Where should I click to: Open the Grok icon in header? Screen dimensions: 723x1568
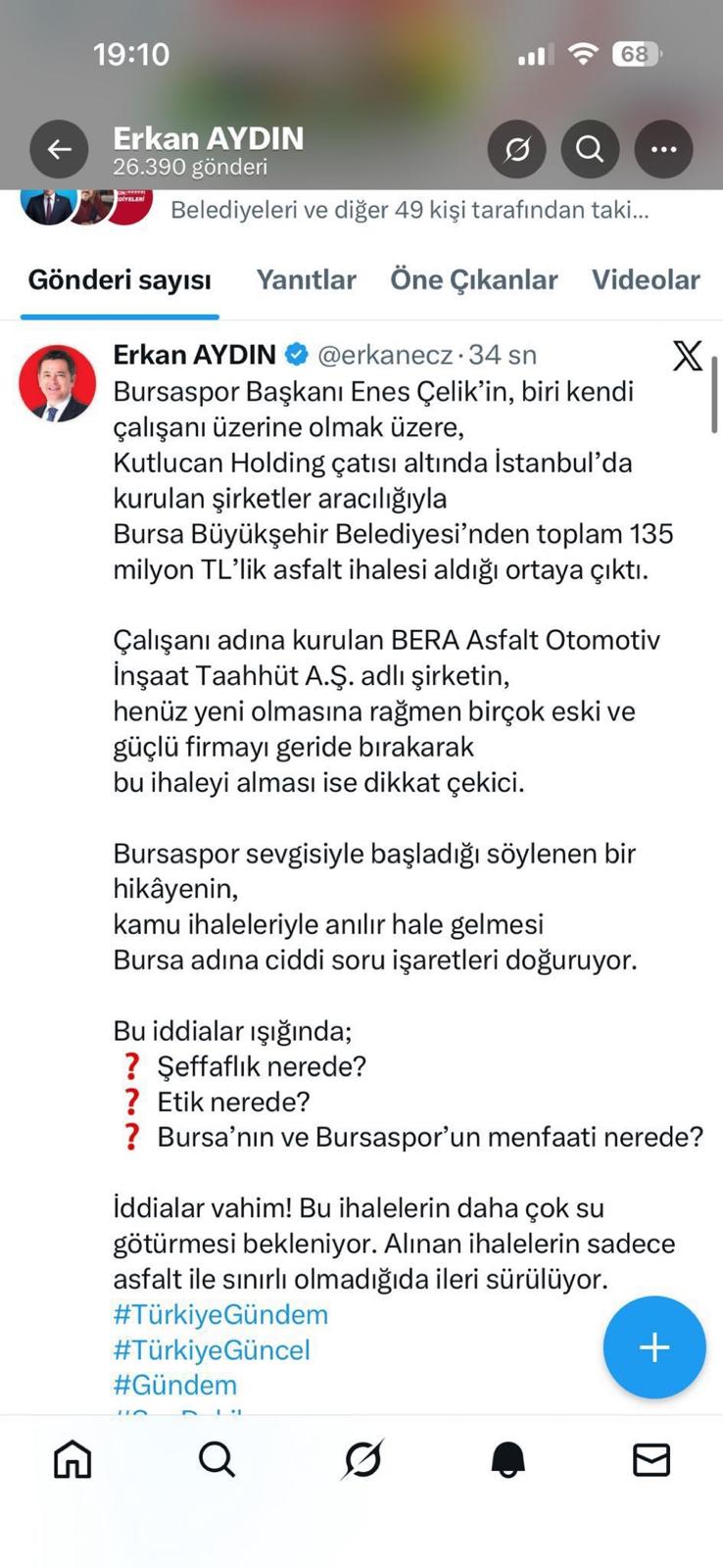pos(517,150)
